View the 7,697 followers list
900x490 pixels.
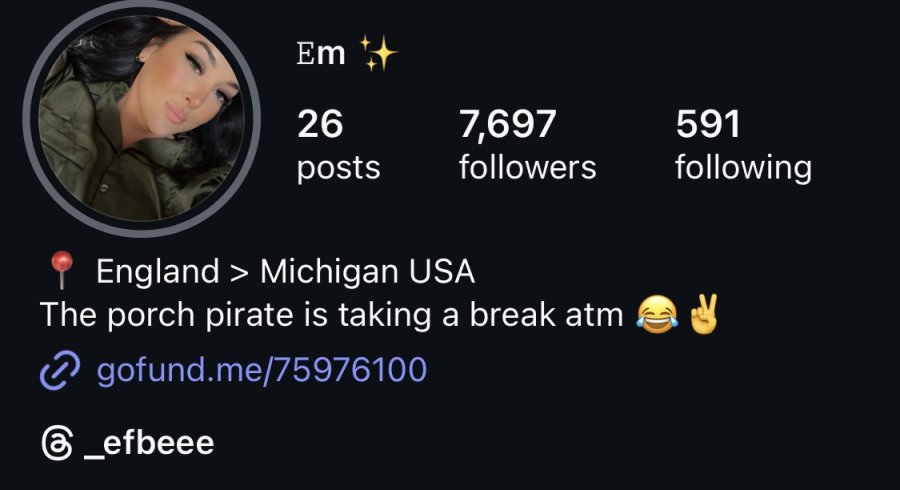click(527, 145)
